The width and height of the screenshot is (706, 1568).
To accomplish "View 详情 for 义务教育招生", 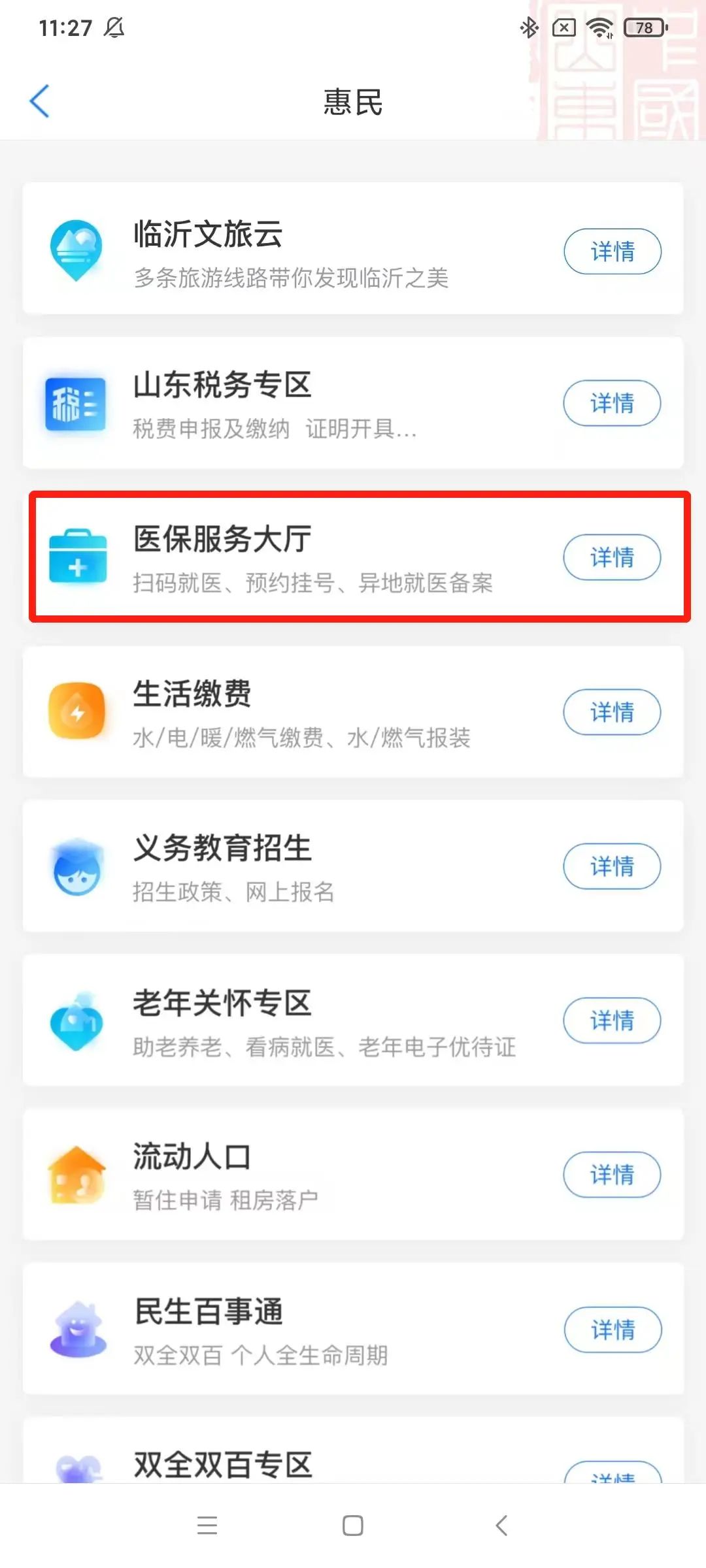I will point(612,866).
